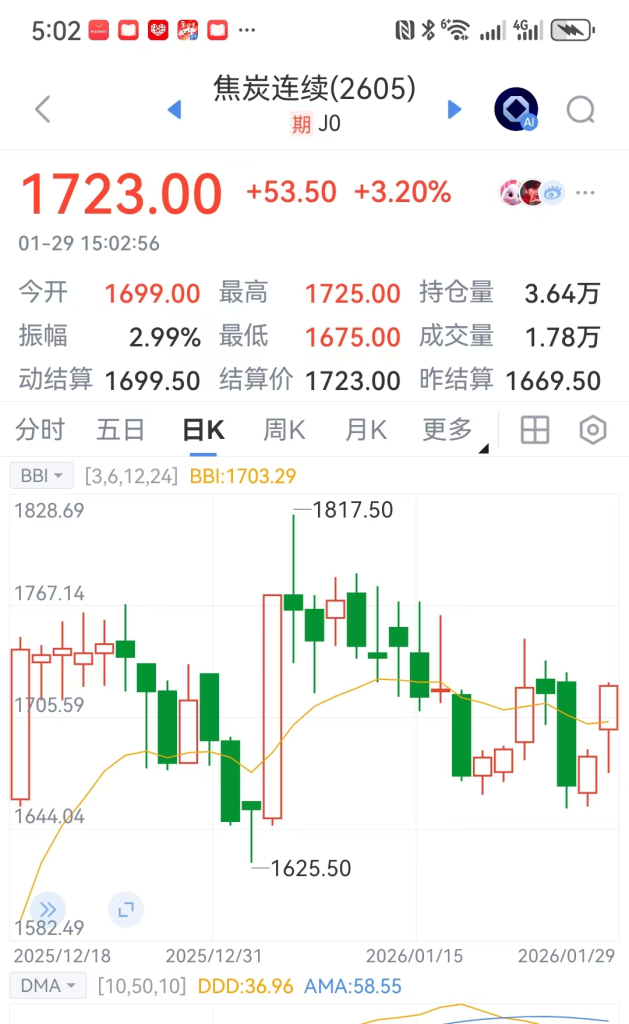Screen dimensions: 629x1024
Task: Switch to the 分时 chart tab
Action: coord(40,430)
